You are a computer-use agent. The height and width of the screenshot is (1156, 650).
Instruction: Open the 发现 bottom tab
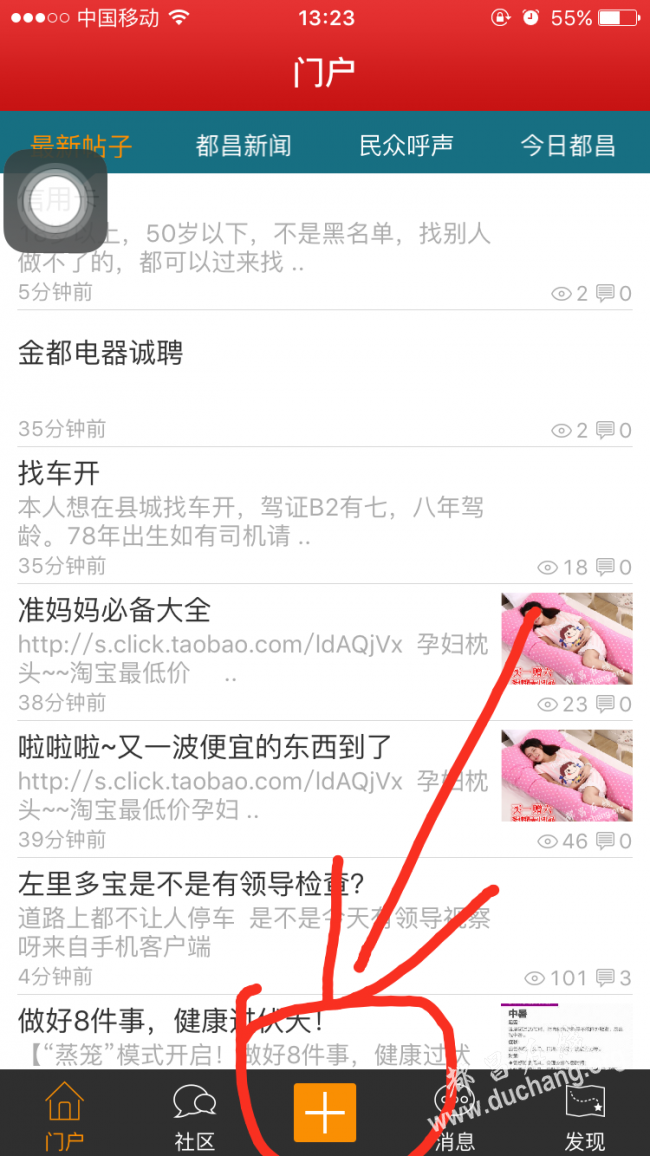(x=584, y=1115)
